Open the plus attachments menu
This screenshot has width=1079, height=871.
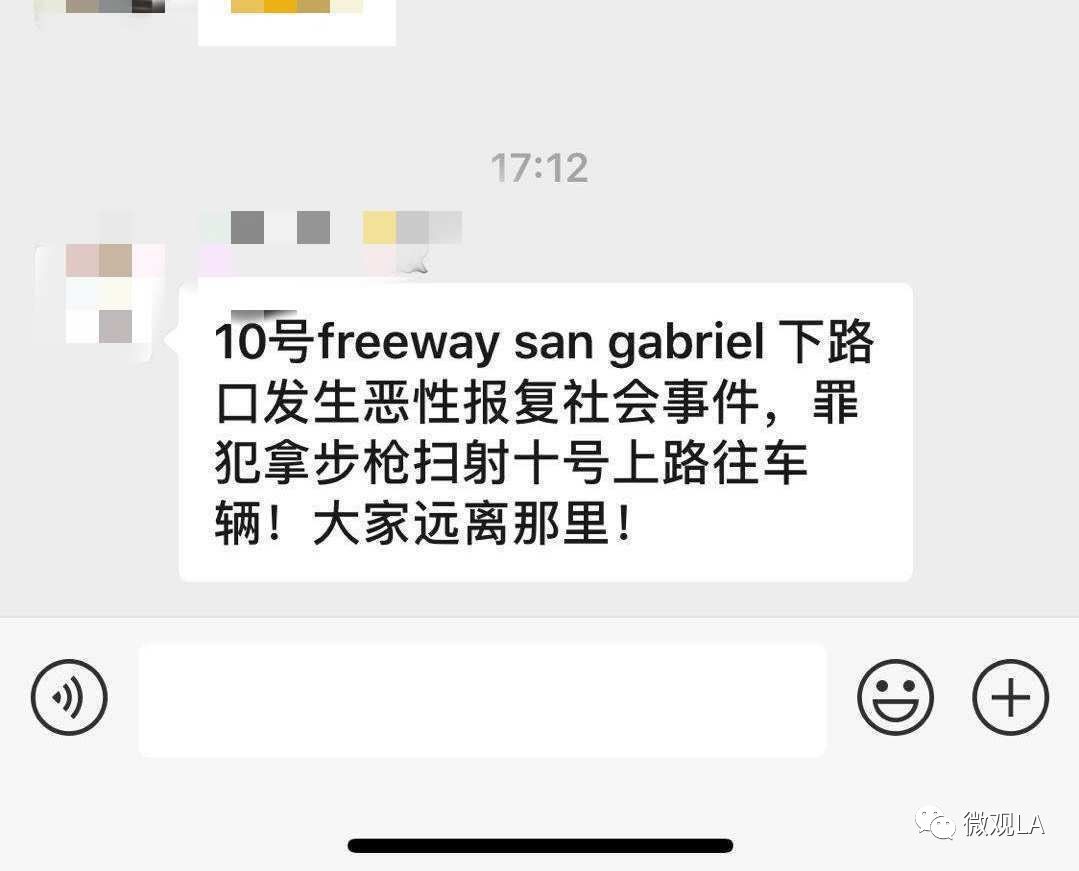pos(1010,697)
